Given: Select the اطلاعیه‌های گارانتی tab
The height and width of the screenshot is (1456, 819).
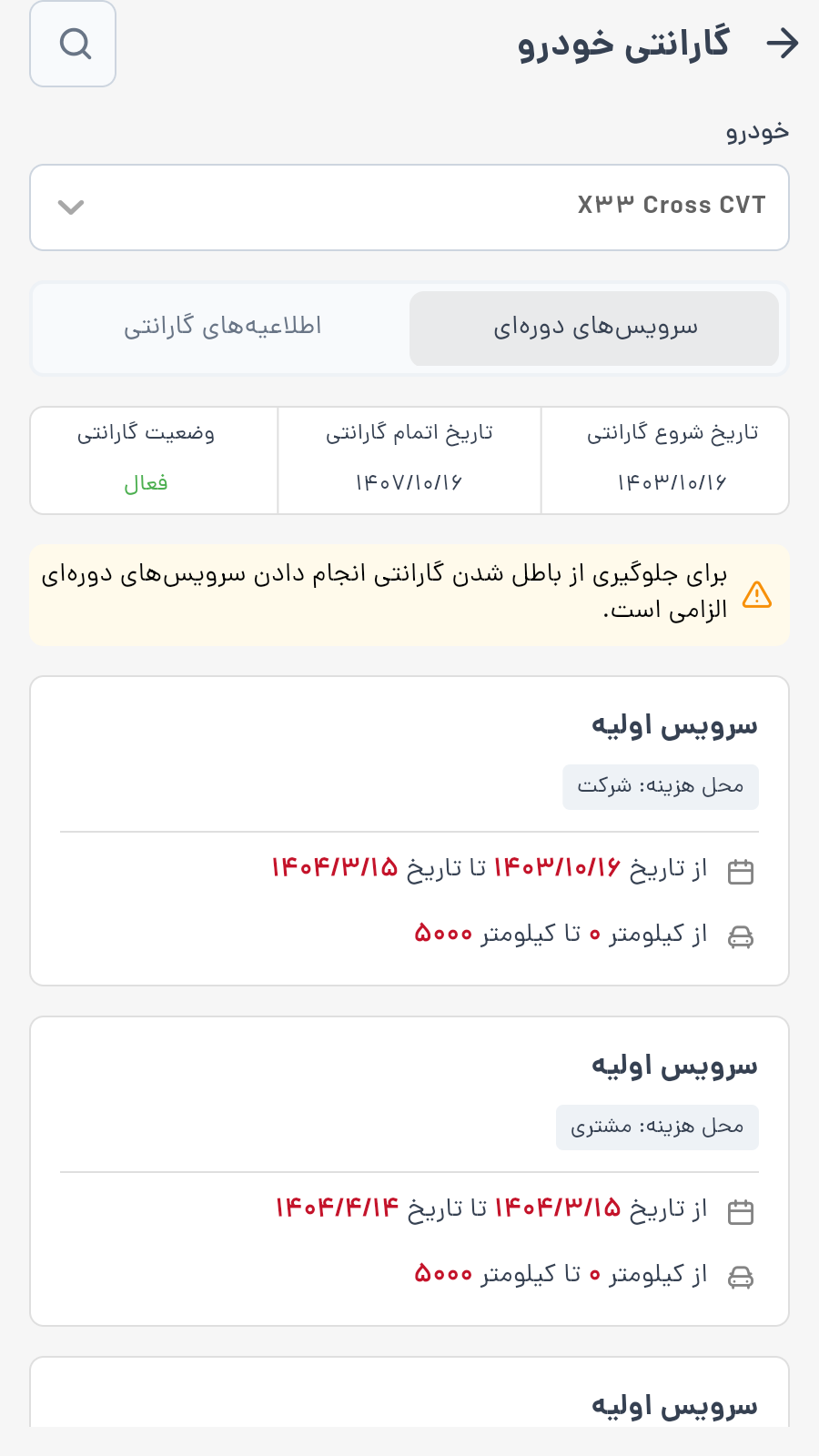Looking at the screenshot, I should [x=223, y=328].
